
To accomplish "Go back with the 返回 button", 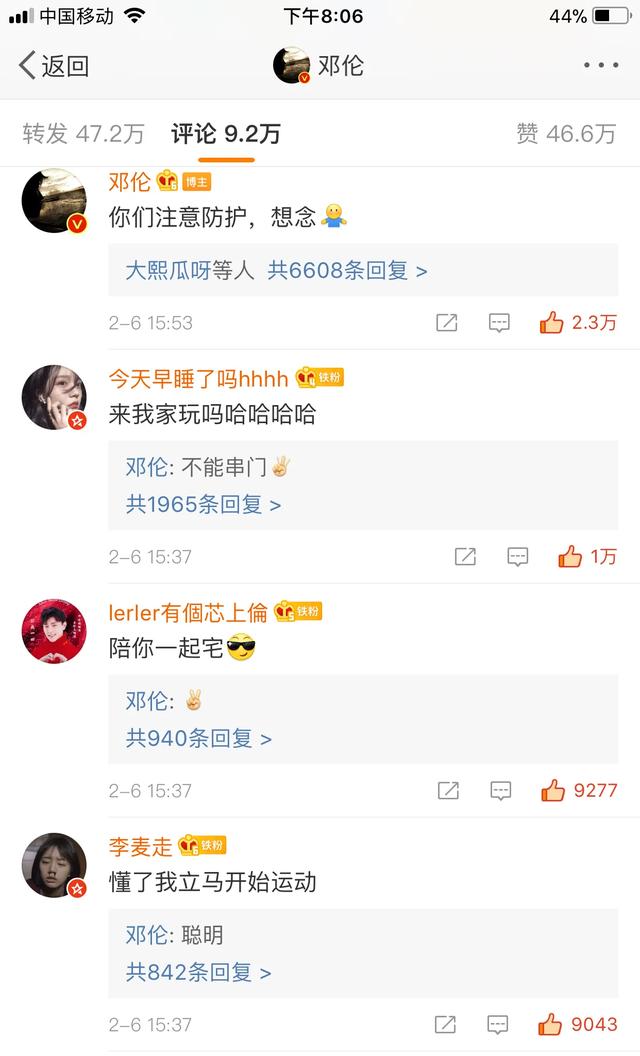I will tap(54, 66).
